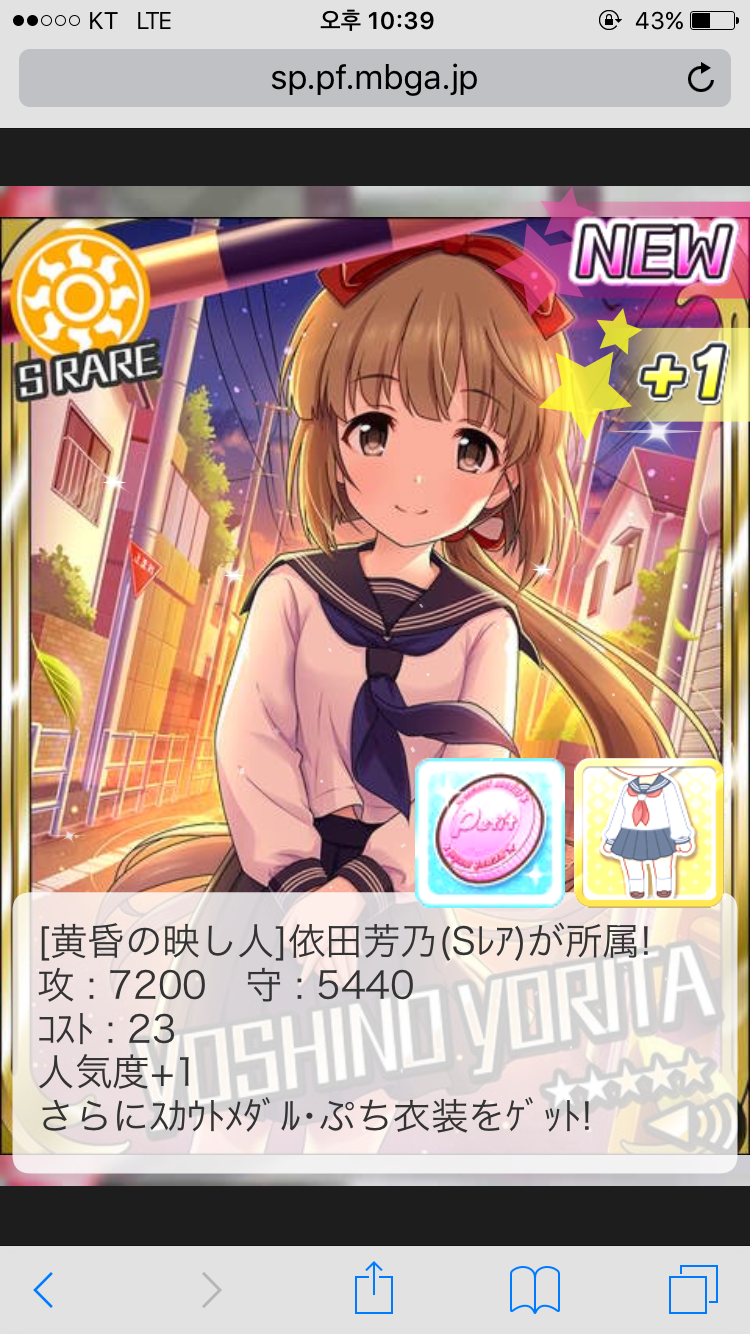Open the share sheet
The height and width of the screenshot is (1334, 750).
click(374, 1288)
